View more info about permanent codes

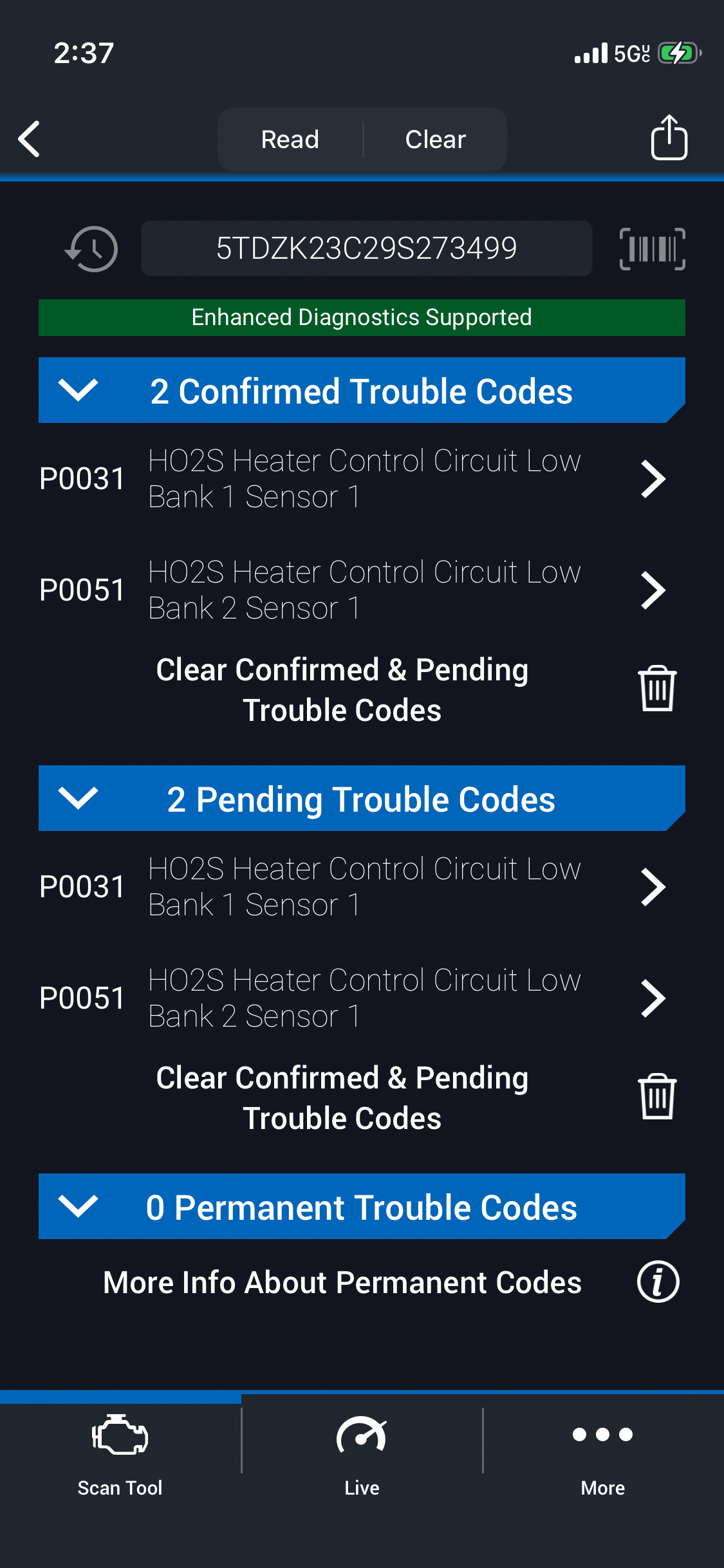click(x=658, y=1282)
